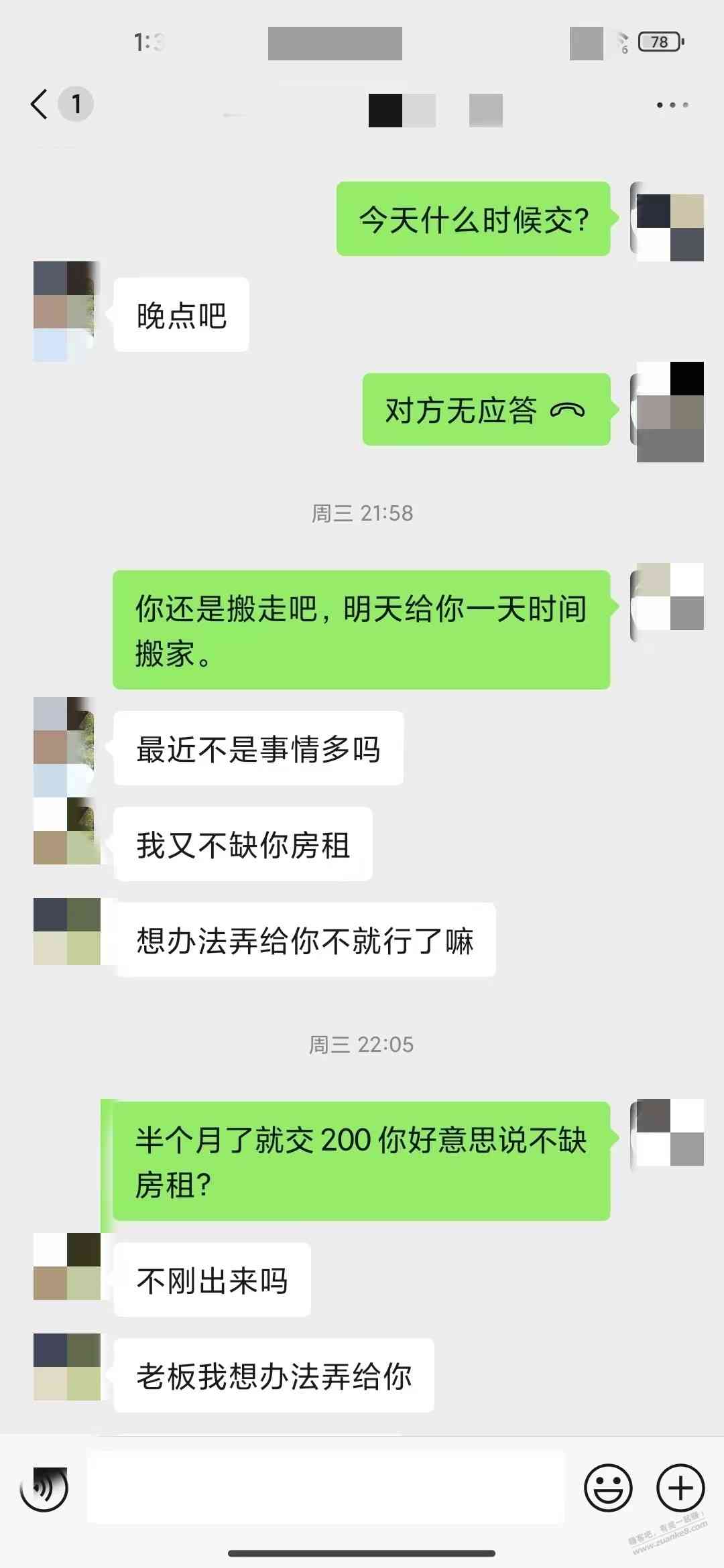Image resolution: width=724 pixels, height=1568 pixels.
Task: Tap the message text input field
Action: point(326,1488)
